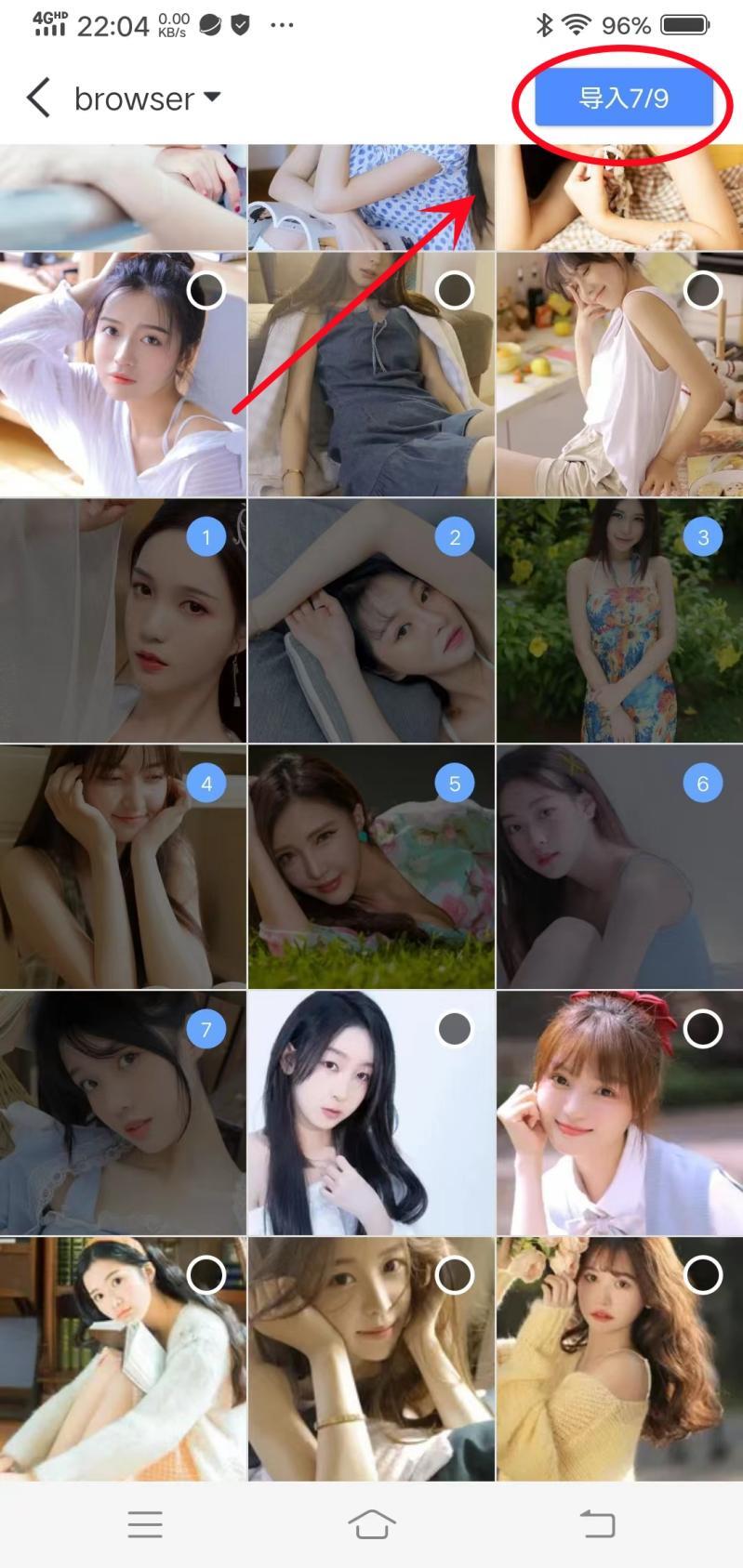Go to the phone home screen

372,1524
